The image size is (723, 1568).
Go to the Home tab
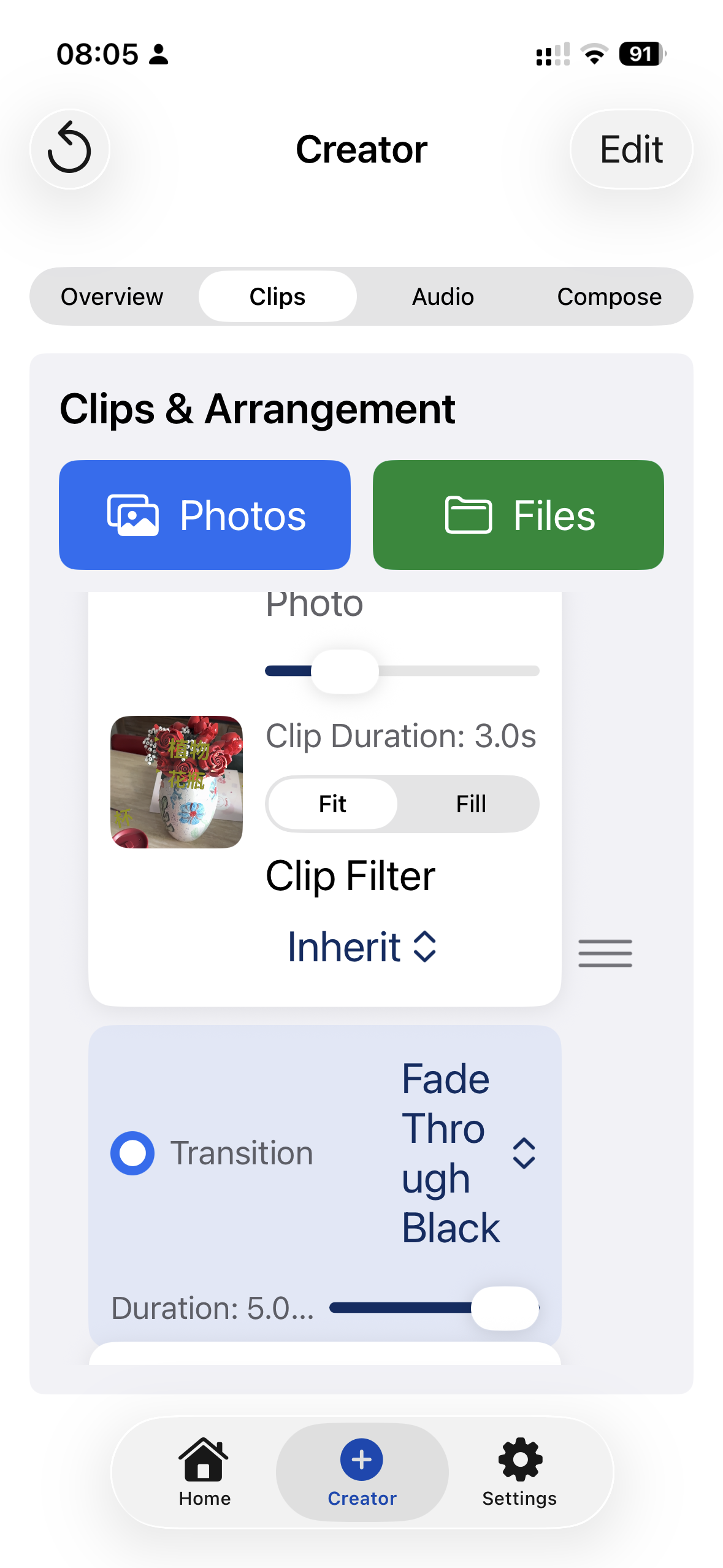(204, 1471)
